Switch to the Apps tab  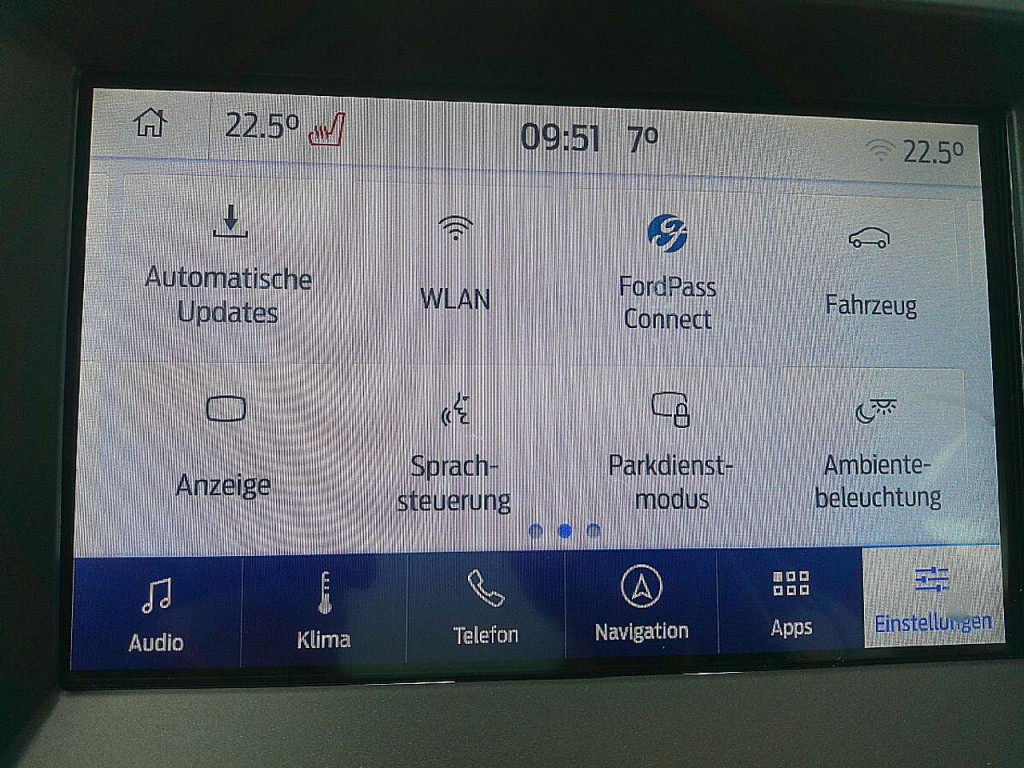tap(791, 602)
